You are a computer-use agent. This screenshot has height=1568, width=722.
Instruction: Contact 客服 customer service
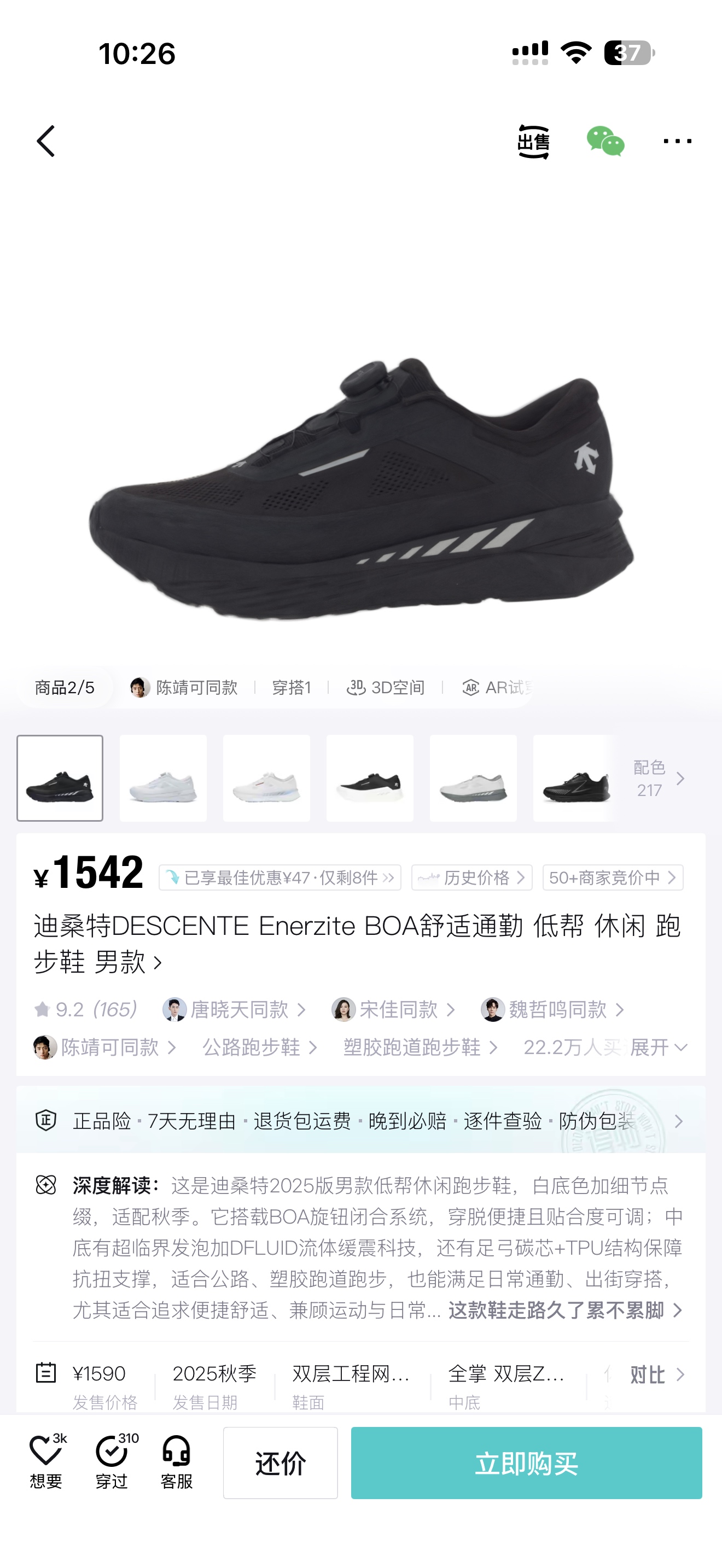177,1462
